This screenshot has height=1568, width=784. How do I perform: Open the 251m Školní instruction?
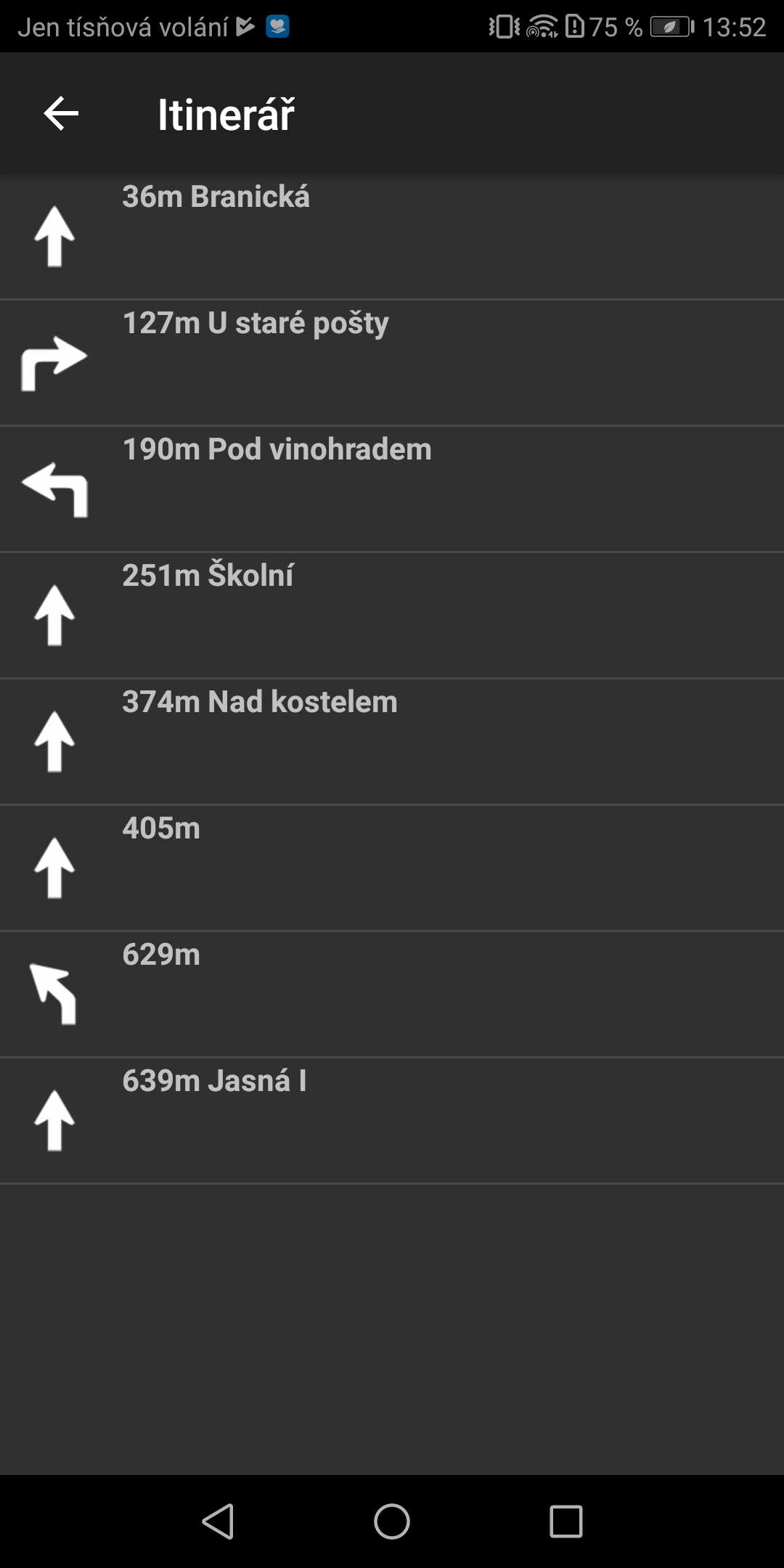[x=392, y=616]
